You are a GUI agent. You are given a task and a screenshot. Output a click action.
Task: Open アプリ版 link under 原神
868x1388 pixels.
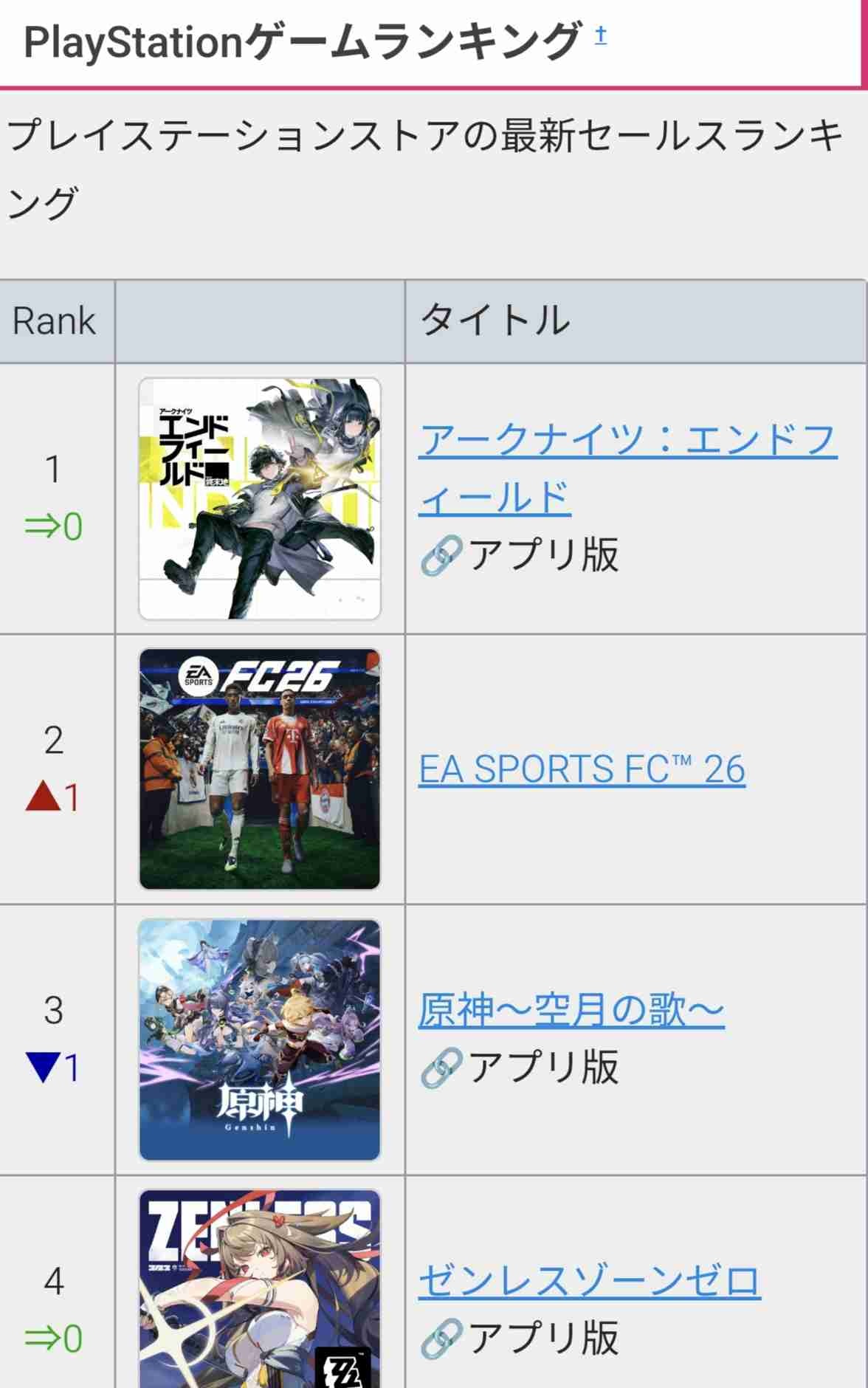pos(520,1068)
